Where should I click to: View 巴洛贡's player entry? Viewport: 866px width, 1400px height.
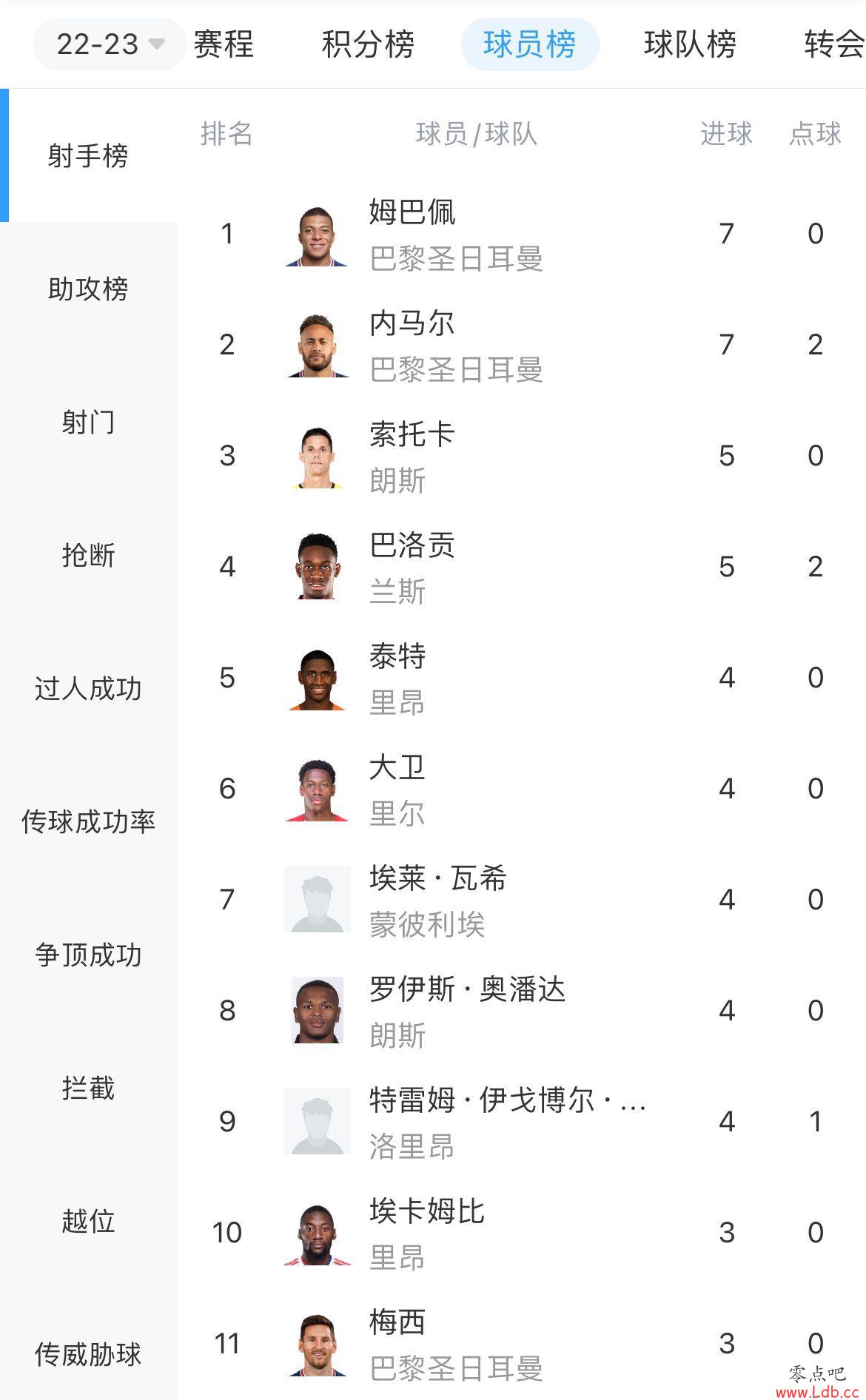tap(522, 567)
